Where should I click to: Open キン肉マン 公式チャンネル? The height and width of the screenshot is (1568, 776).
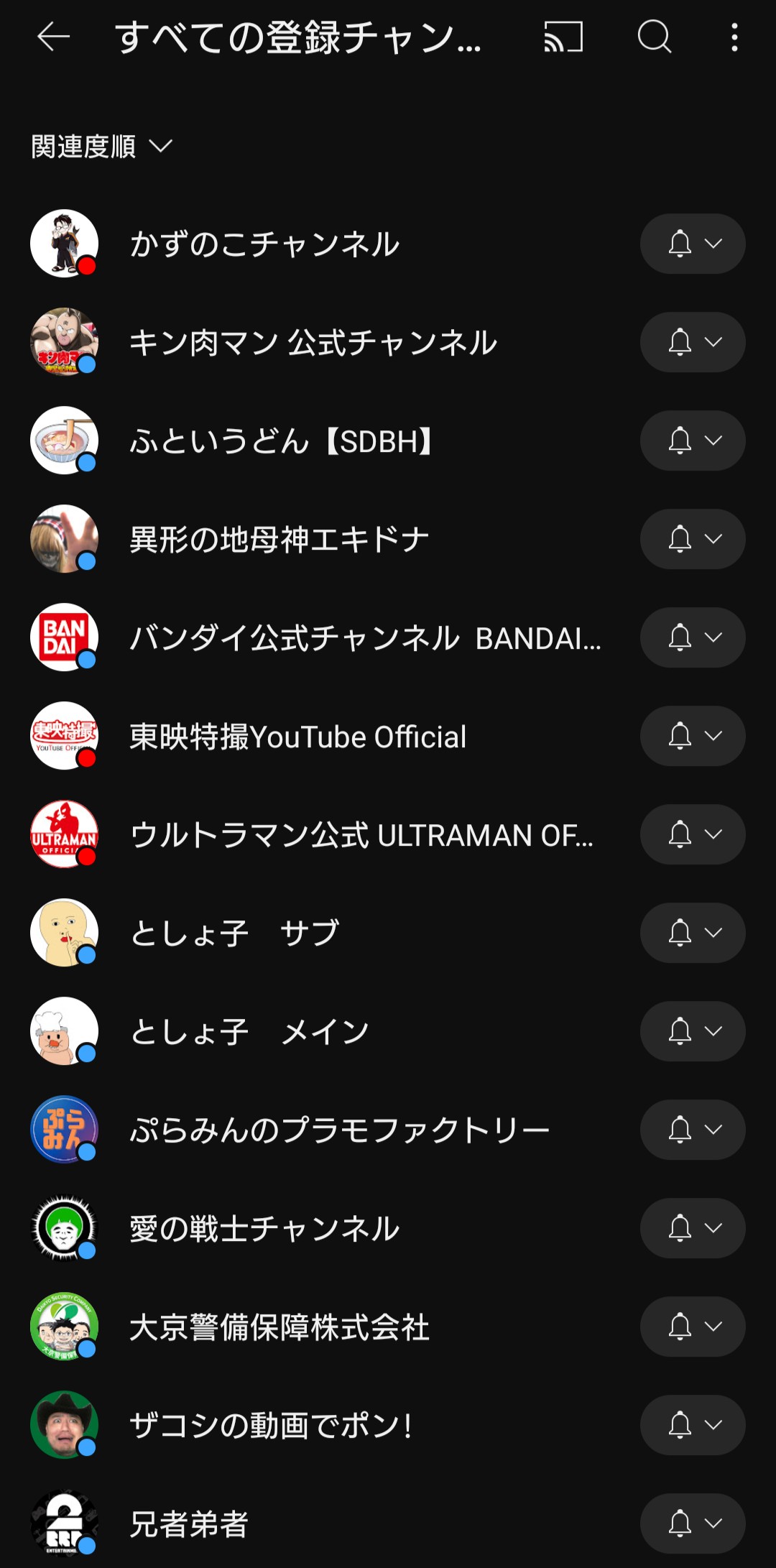[x=313, y=343]
